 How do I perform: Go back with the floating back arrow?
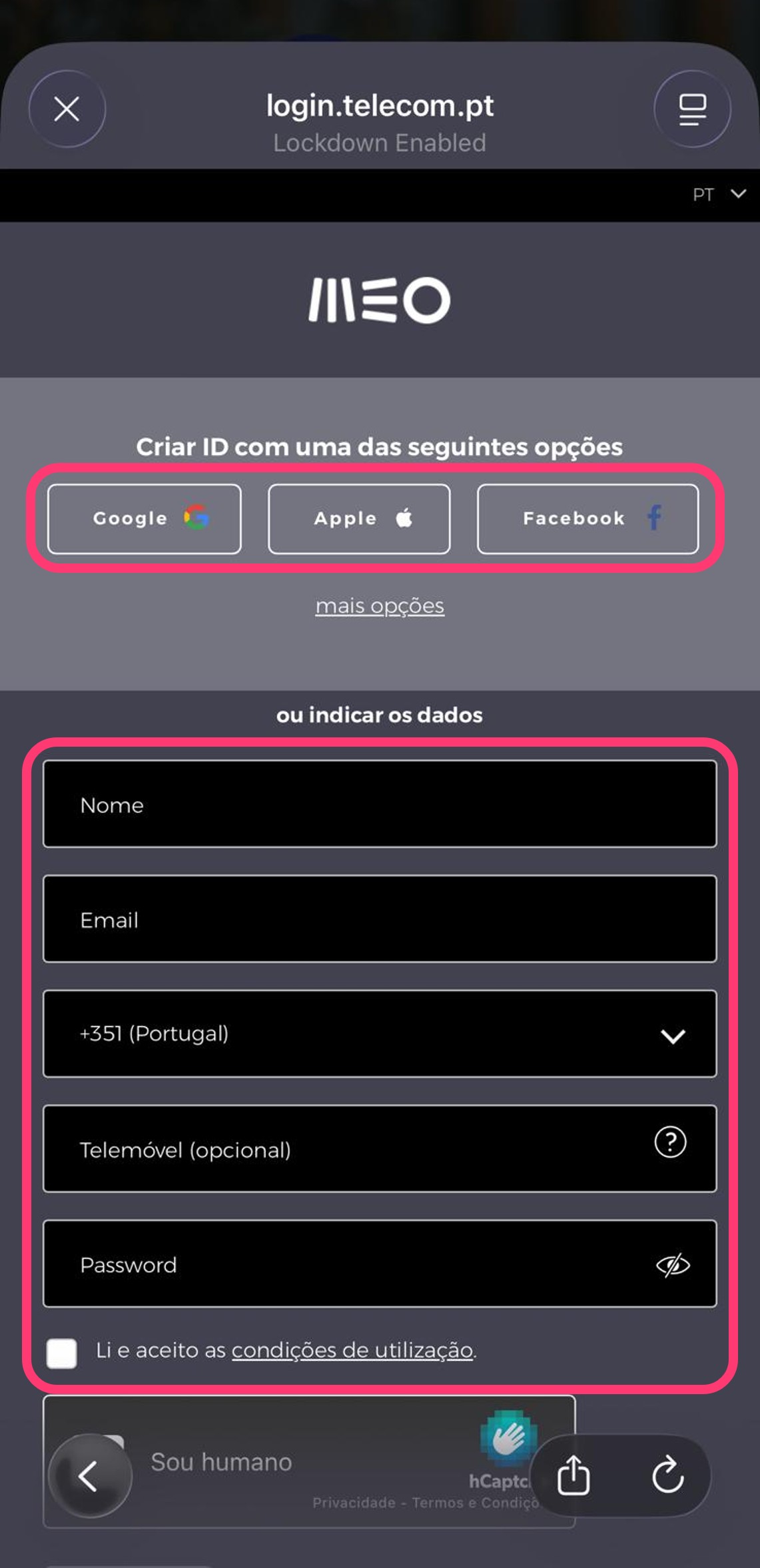(x=90, y=1475)
